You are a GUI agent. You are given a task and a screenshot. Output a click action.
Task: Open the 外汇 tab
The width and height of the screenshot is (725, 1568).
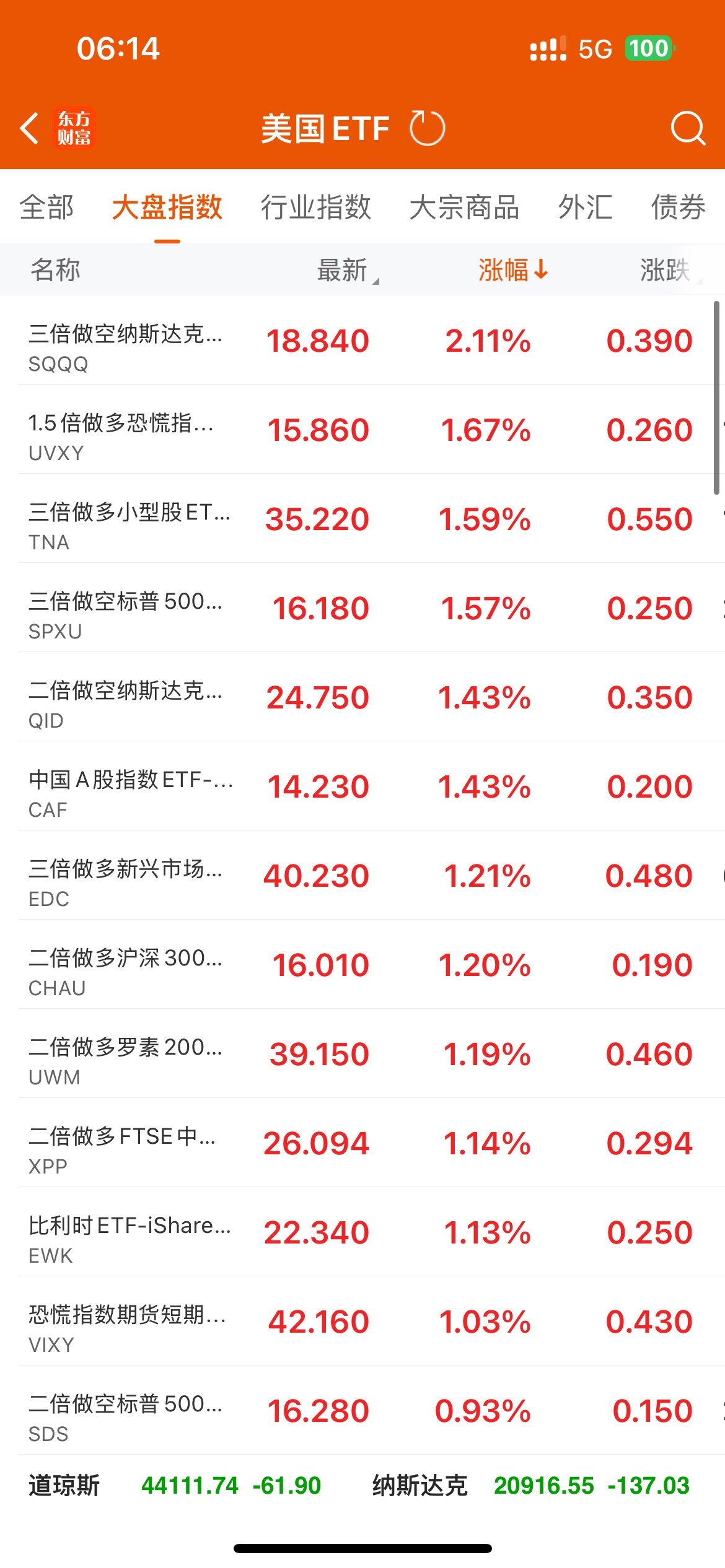585,207
